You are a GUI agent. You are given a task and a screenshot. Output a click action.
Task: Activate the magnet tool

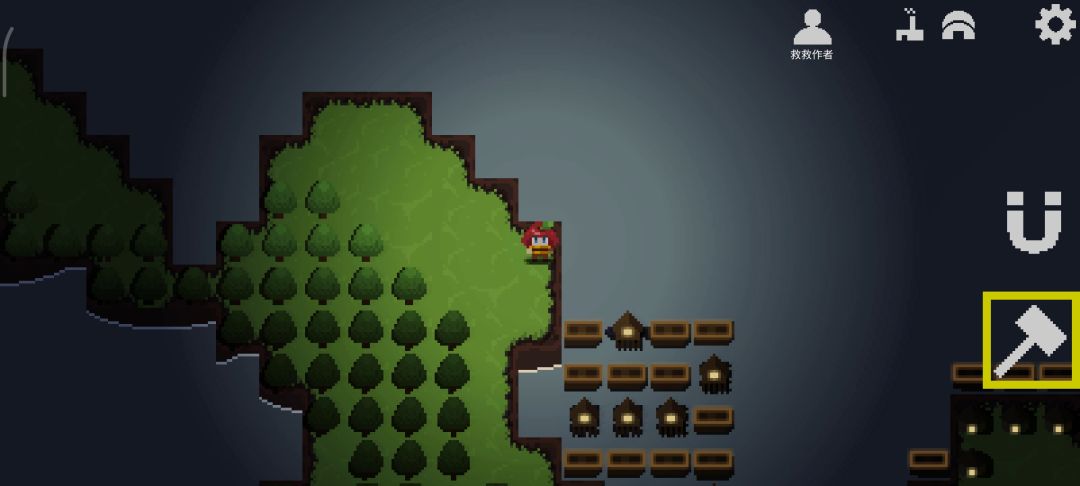pos(1033,223)
